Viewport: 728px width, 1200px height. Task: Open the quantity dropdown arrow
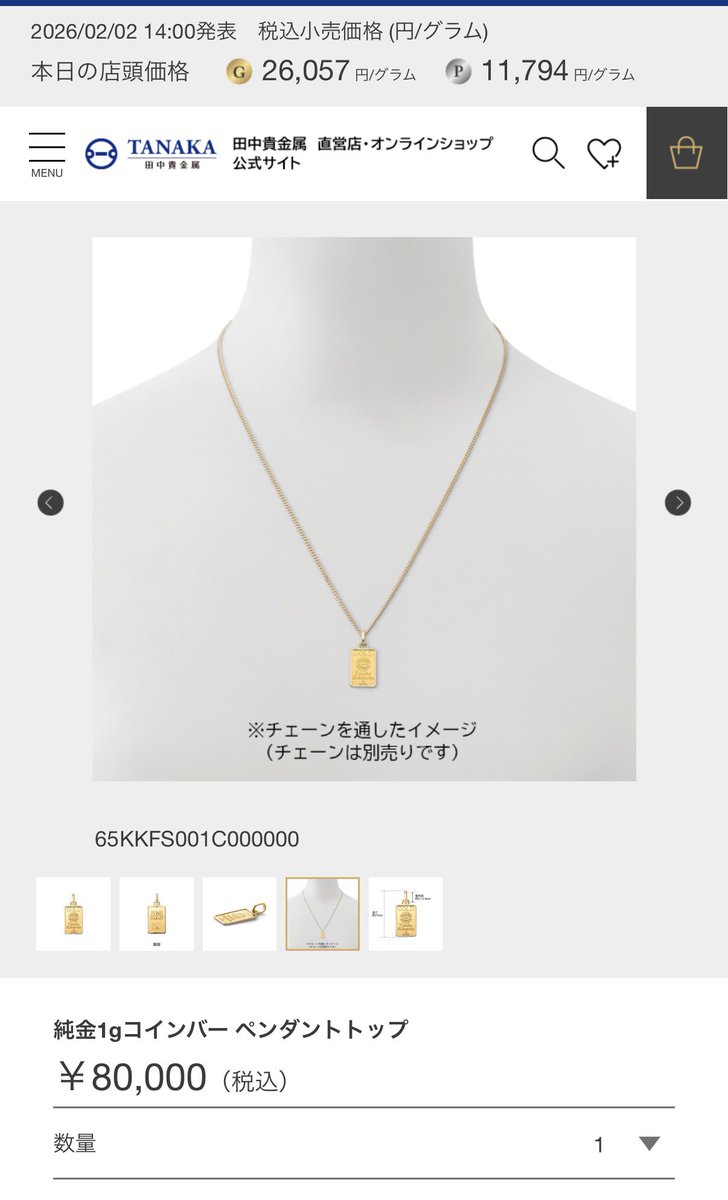coord(650,1140)
